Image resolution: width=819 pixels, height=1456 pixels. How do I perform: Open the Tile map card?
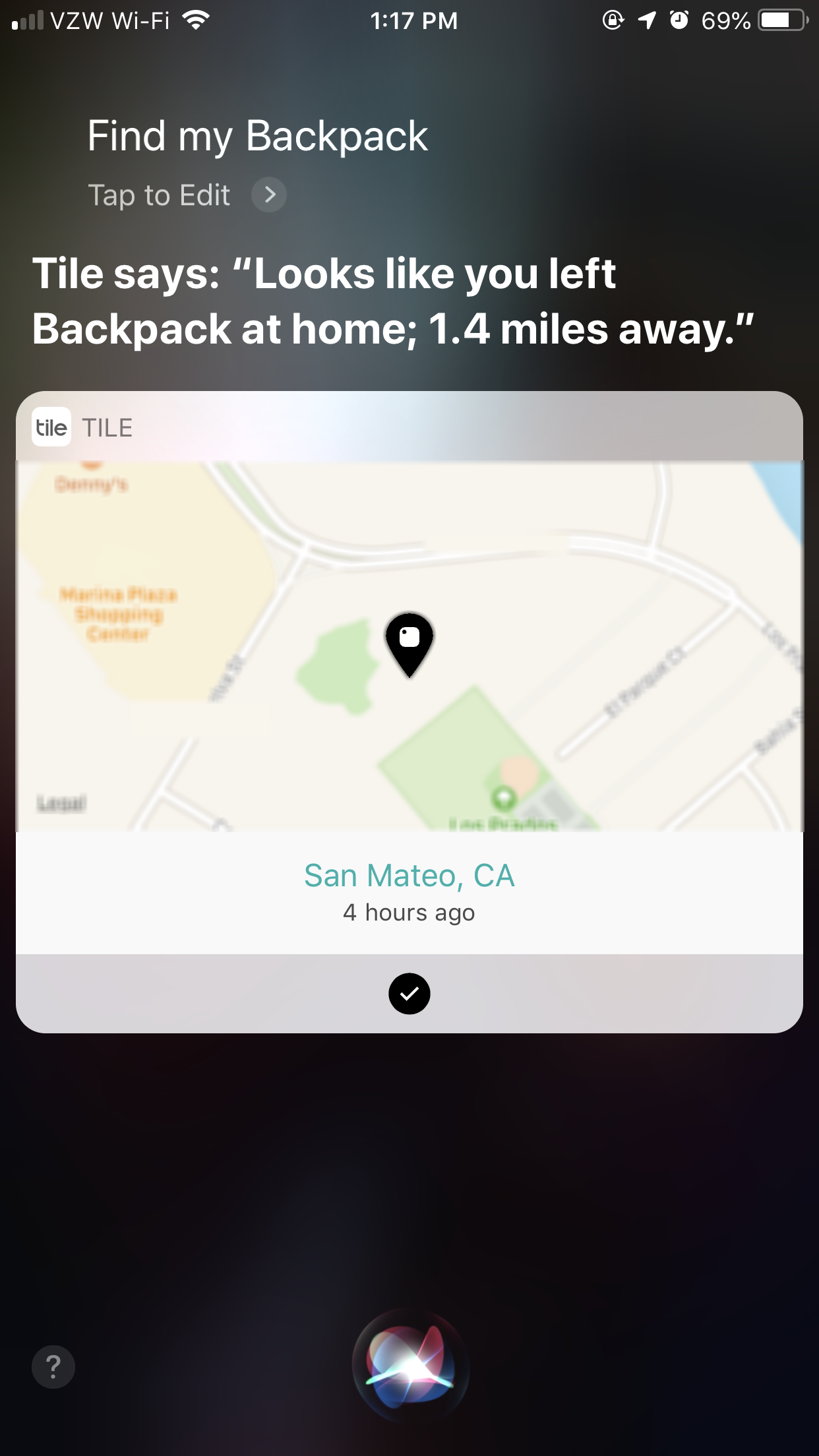pyautogui.click(x=409, y=646)
